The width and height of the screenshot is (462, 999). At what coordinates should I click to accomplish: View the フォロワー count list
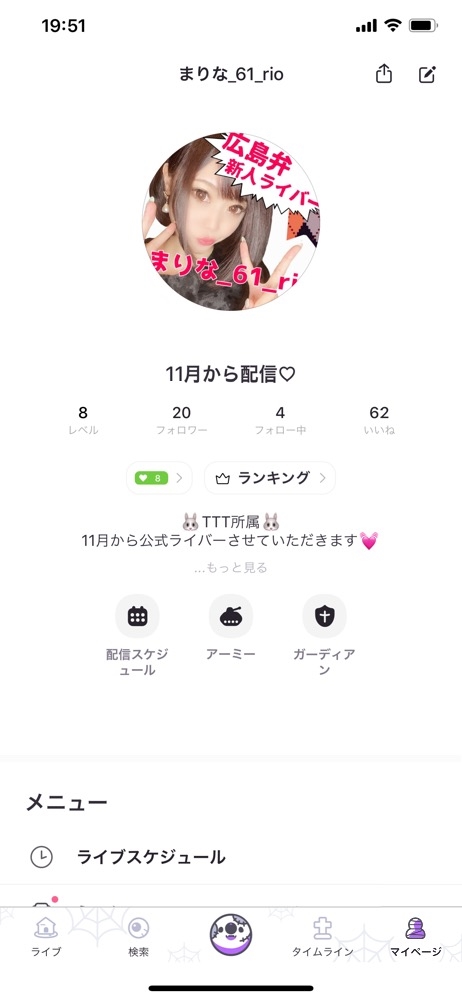[182, 420]
